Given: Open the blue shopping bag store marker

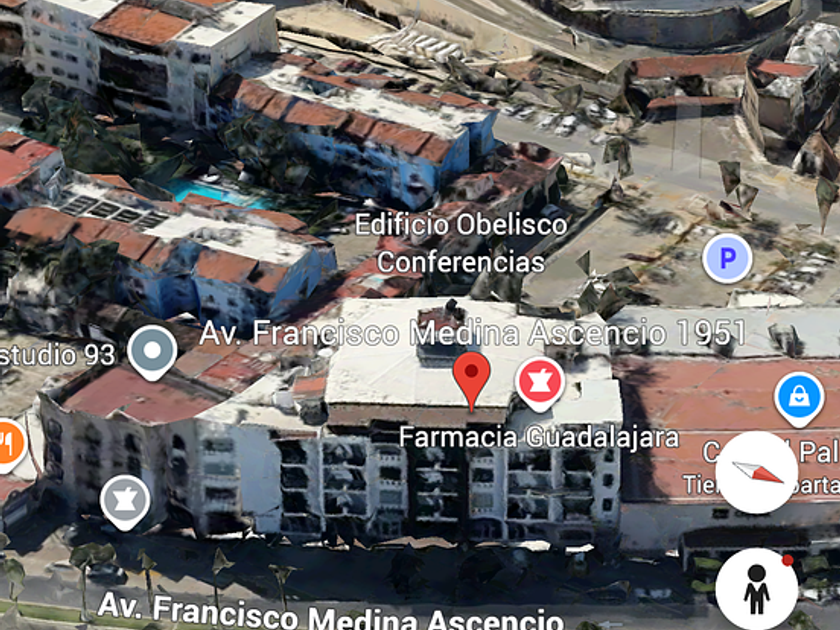Looking at the screenshot, I should point(799,399).
